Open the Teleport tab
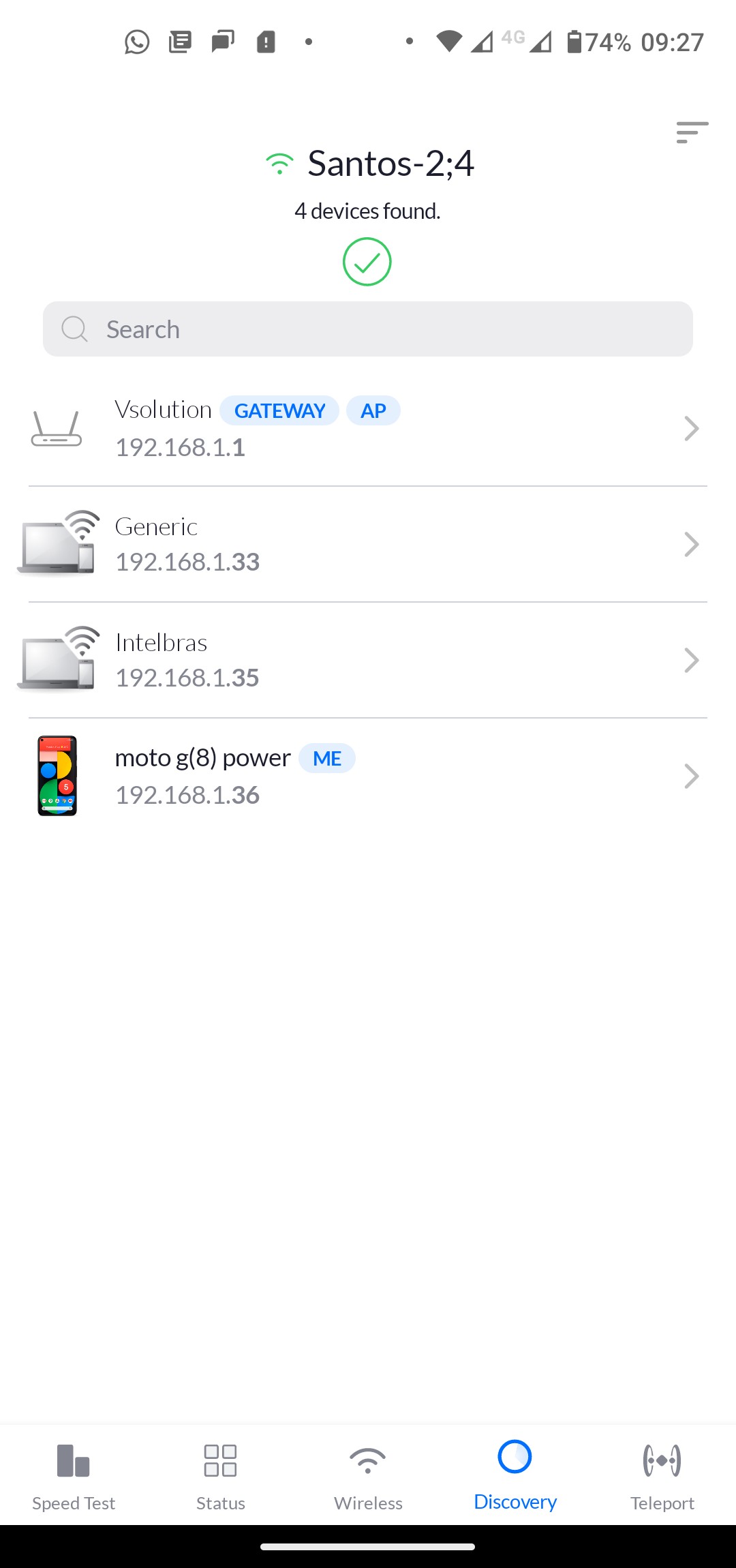 pos(662,1475)
